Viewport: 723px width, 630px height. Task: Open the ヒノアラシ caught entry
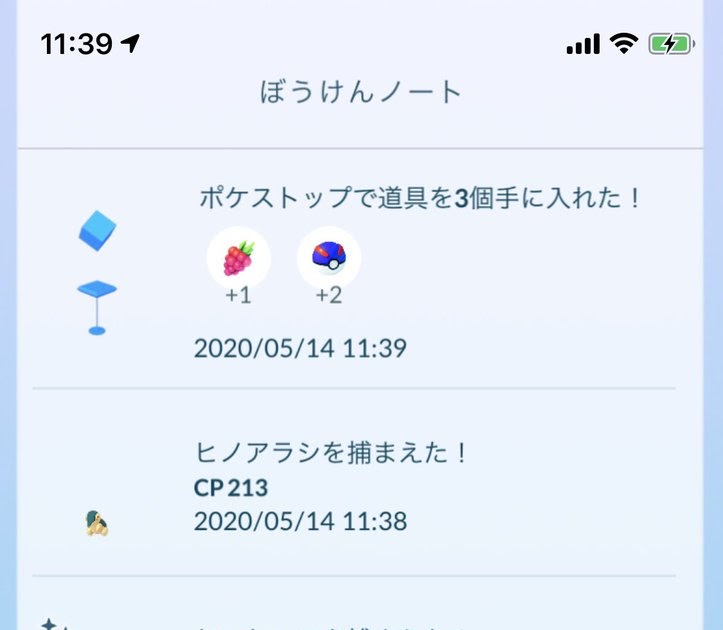click(x=332, y=453)
